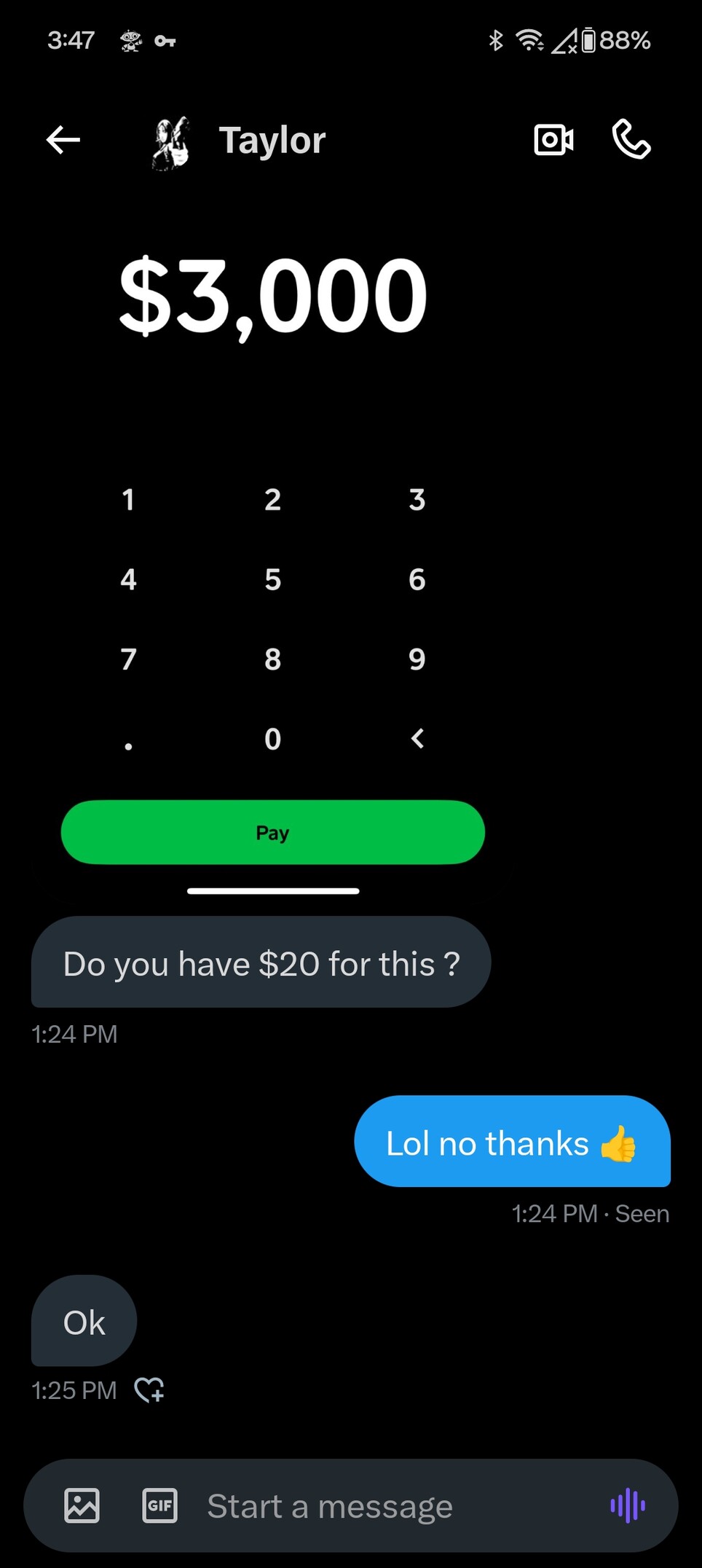
Task: Open the GIF picker
Action: pyautogui.click(x=159, y=1505)
